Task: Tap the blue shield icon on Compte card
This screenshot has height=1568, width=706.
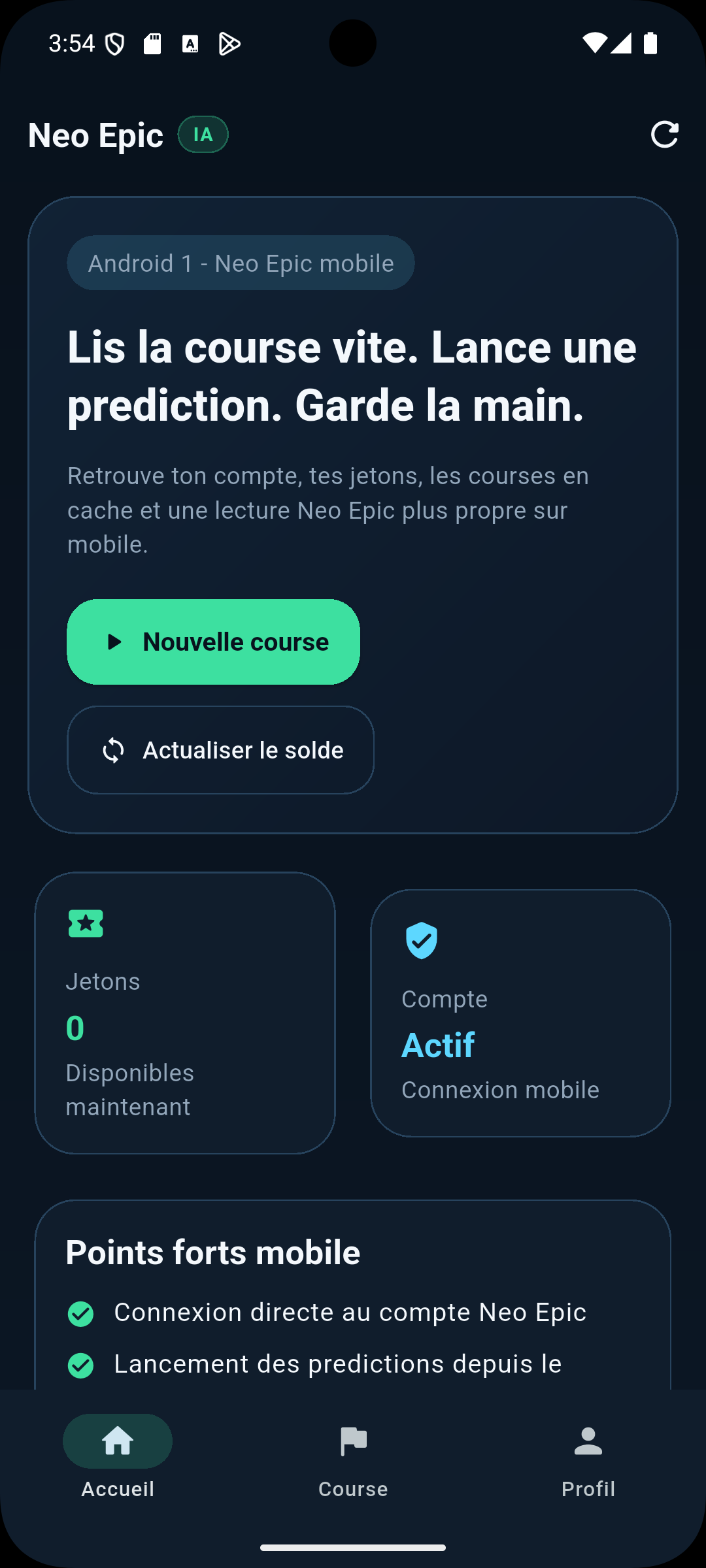Action: 422,941
